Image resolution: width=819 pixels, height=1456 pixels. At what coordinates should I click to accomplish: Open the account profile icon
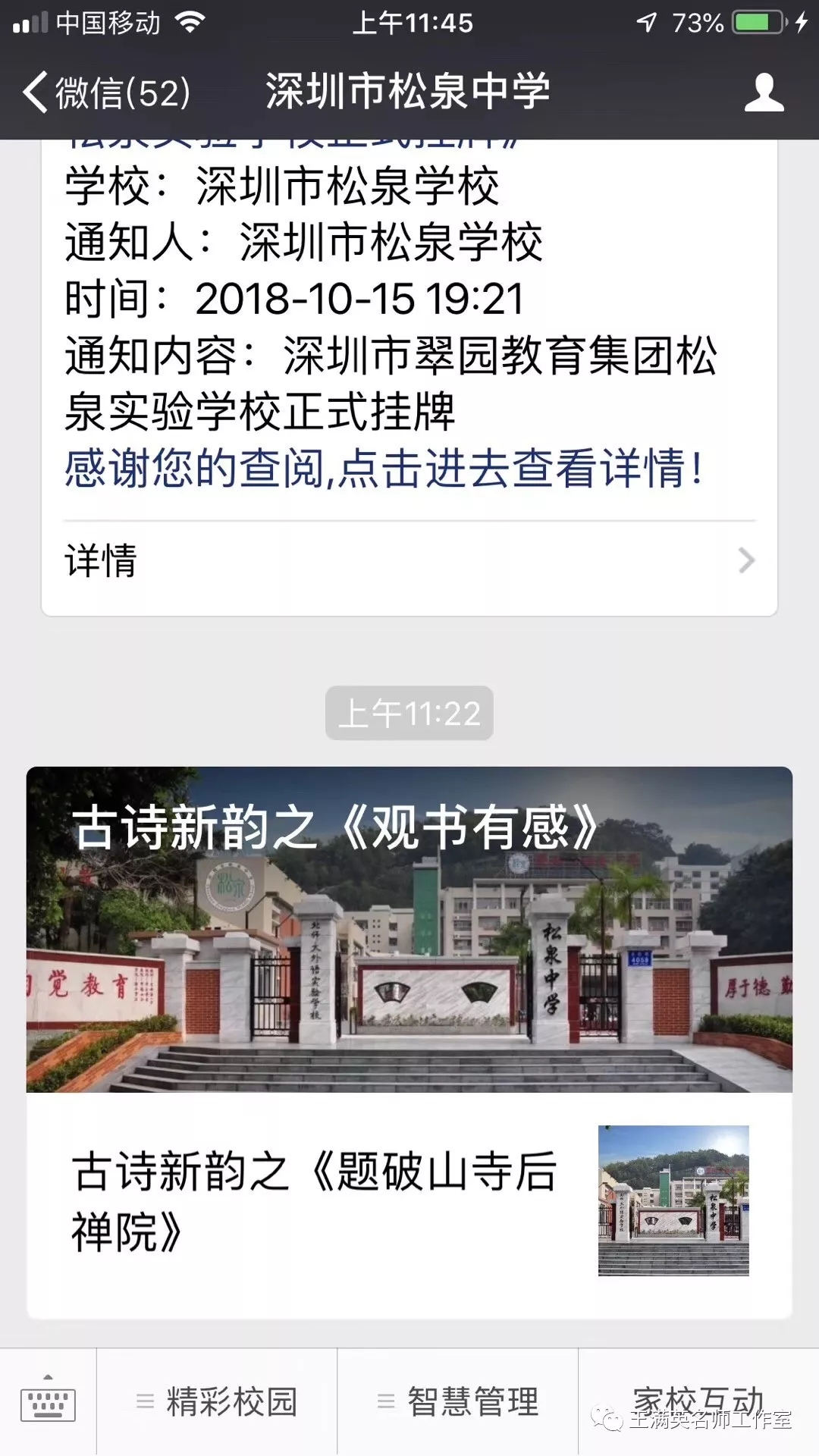click(764, 93)
